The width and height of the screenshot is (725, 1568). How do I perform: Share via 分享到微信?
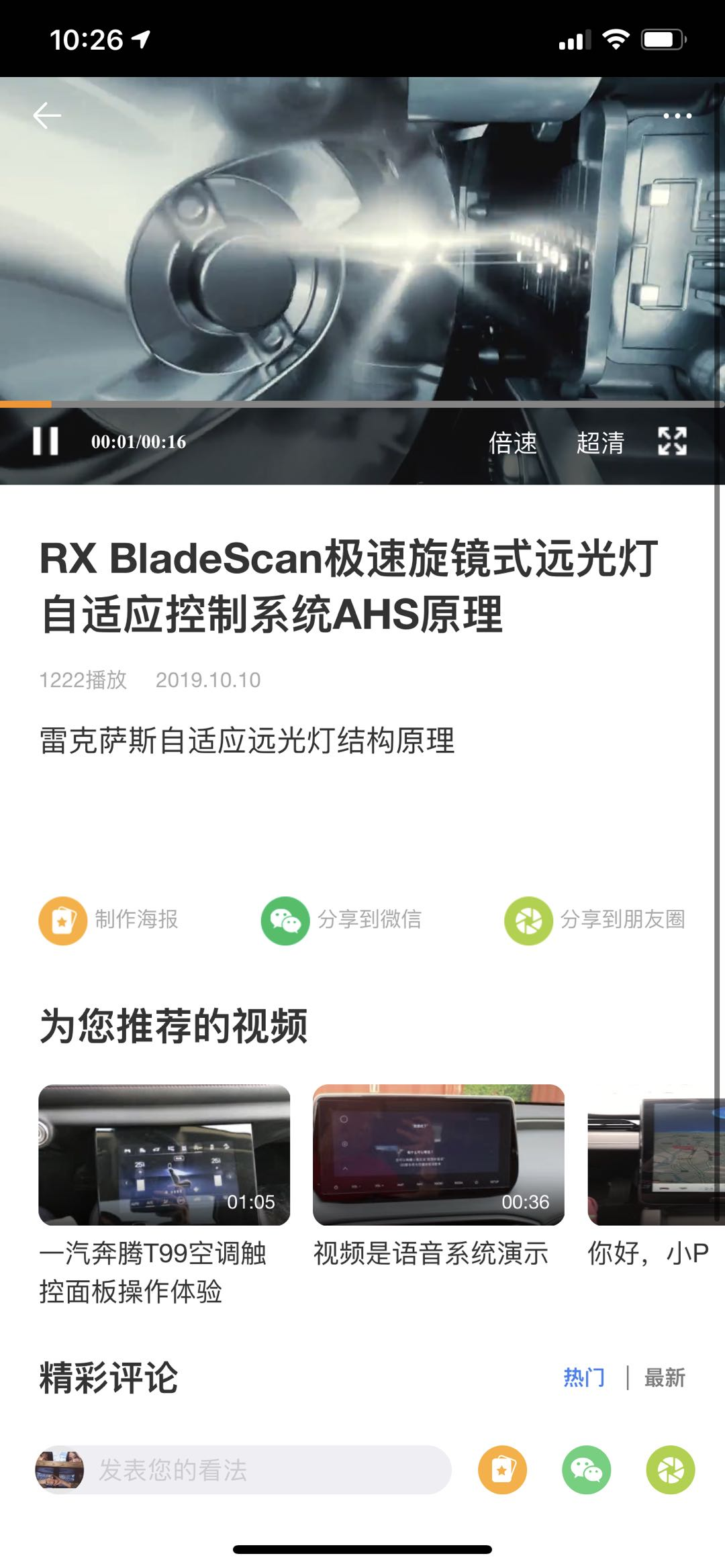(x=342, y=920)
